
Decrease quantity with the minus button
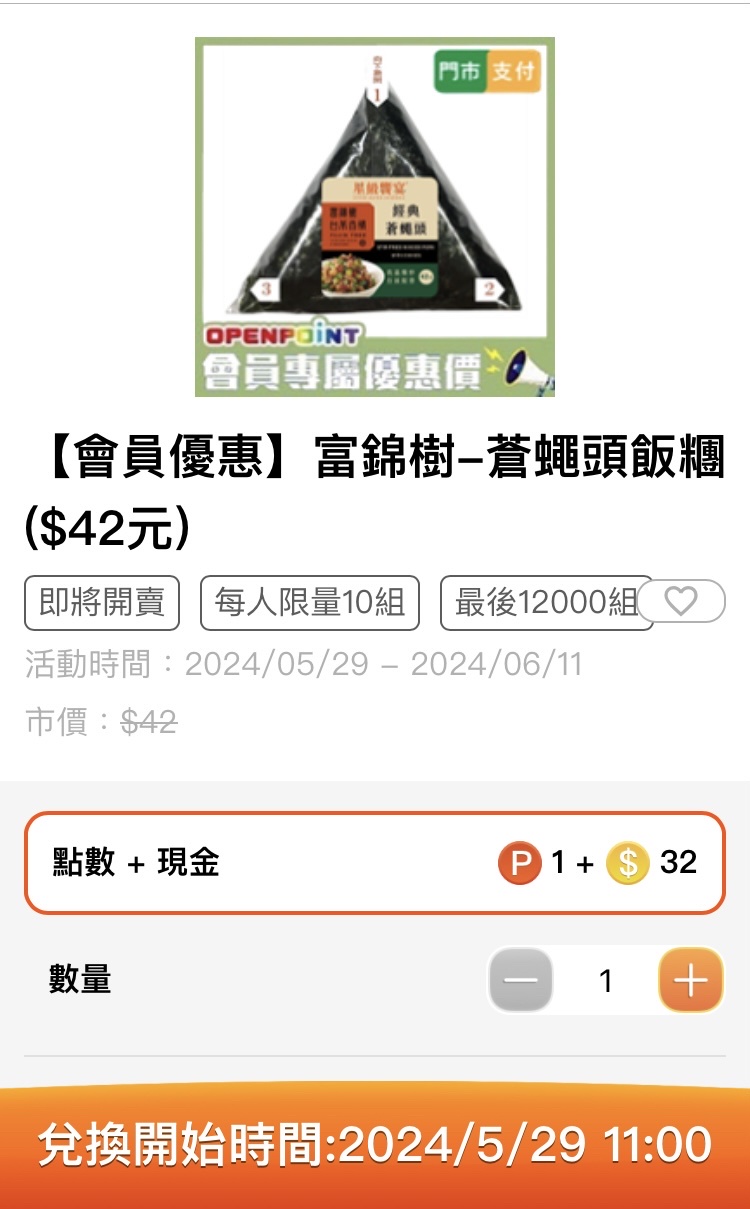pos(521,980)
